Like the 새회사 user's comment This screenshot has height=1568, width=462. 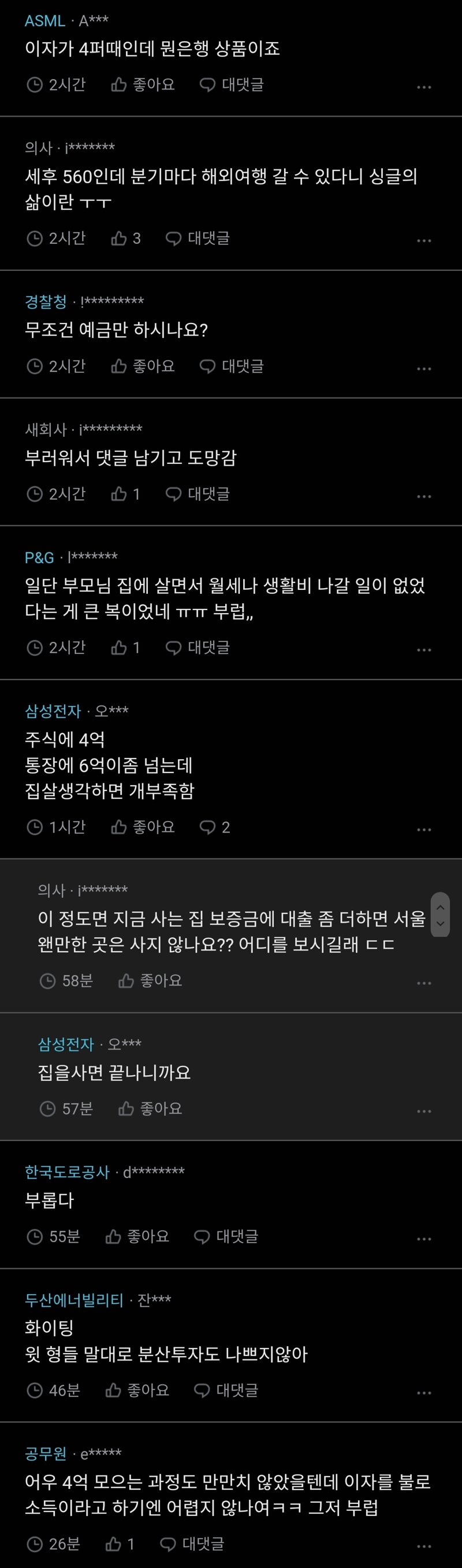pos(125,493)
